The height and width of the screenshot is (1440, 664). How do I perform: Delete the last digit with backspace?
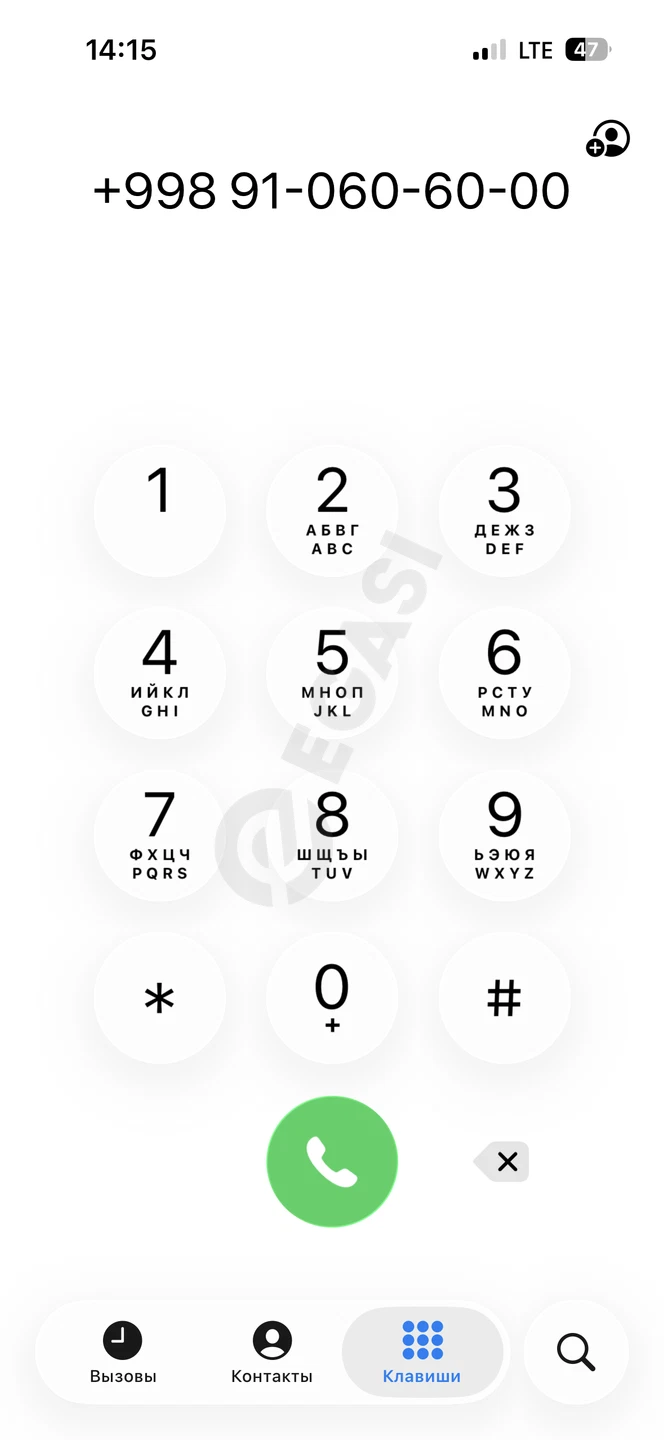(502, 1162)
